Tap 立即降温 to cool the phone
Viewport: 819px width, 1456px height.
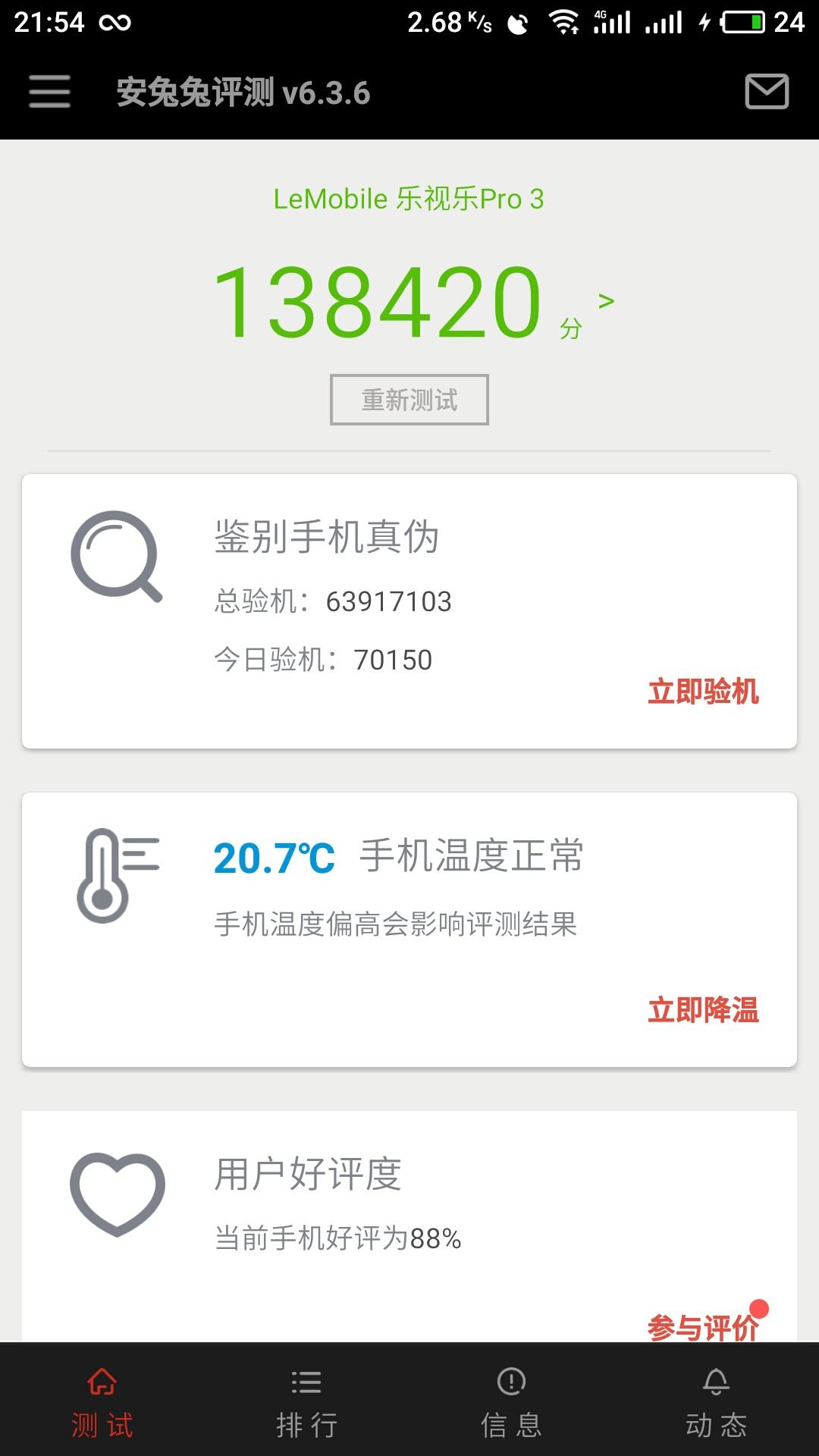click(703, 1010)
